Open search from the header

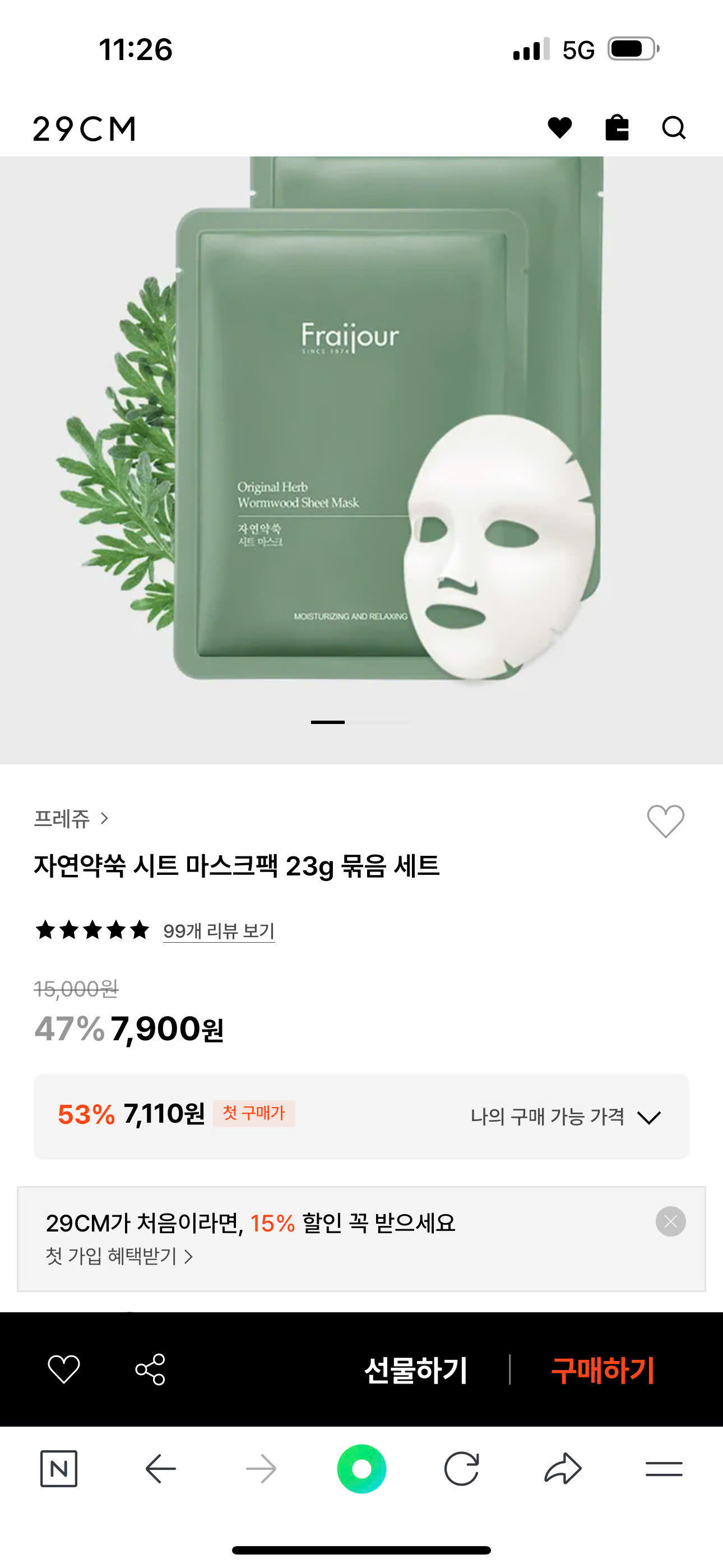click(x=674, y=128)
